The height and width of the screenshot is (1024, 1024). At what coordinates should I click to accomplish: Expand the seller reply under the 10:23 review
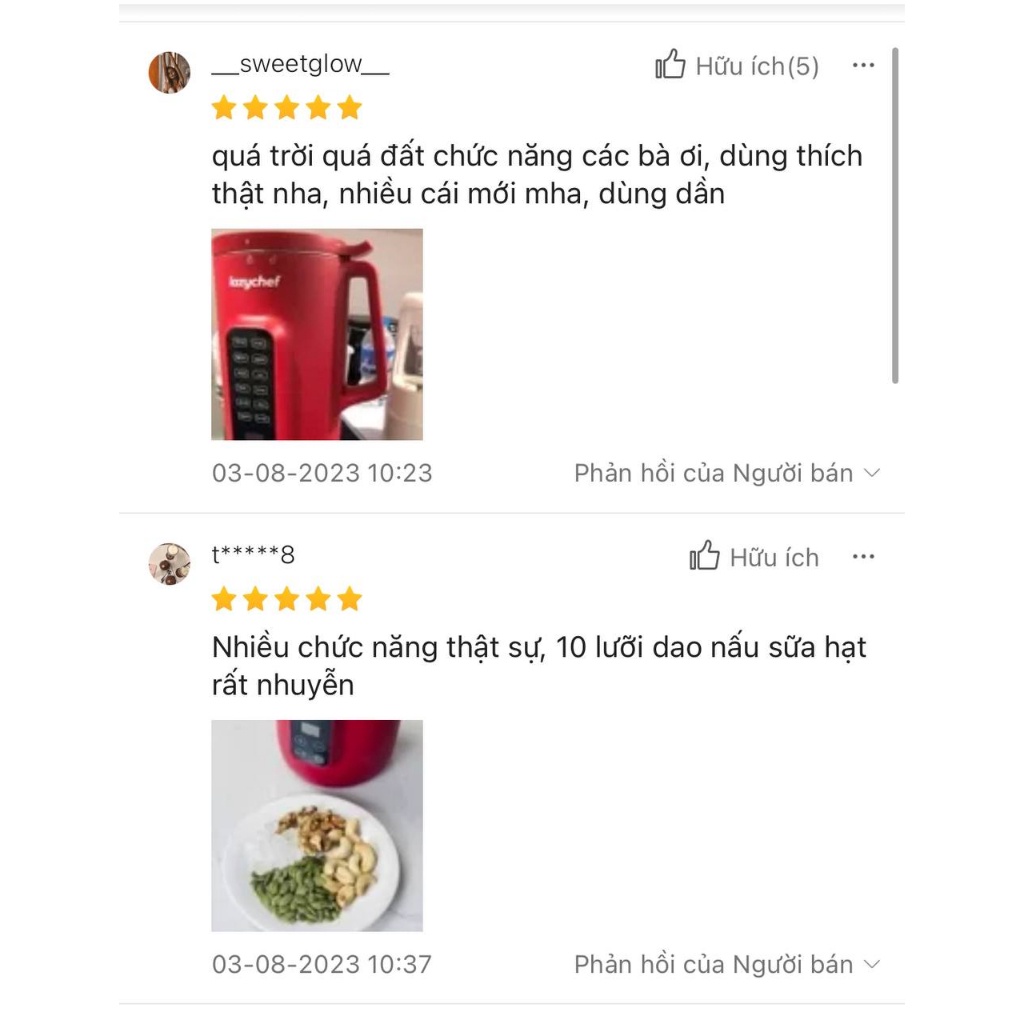727,473
